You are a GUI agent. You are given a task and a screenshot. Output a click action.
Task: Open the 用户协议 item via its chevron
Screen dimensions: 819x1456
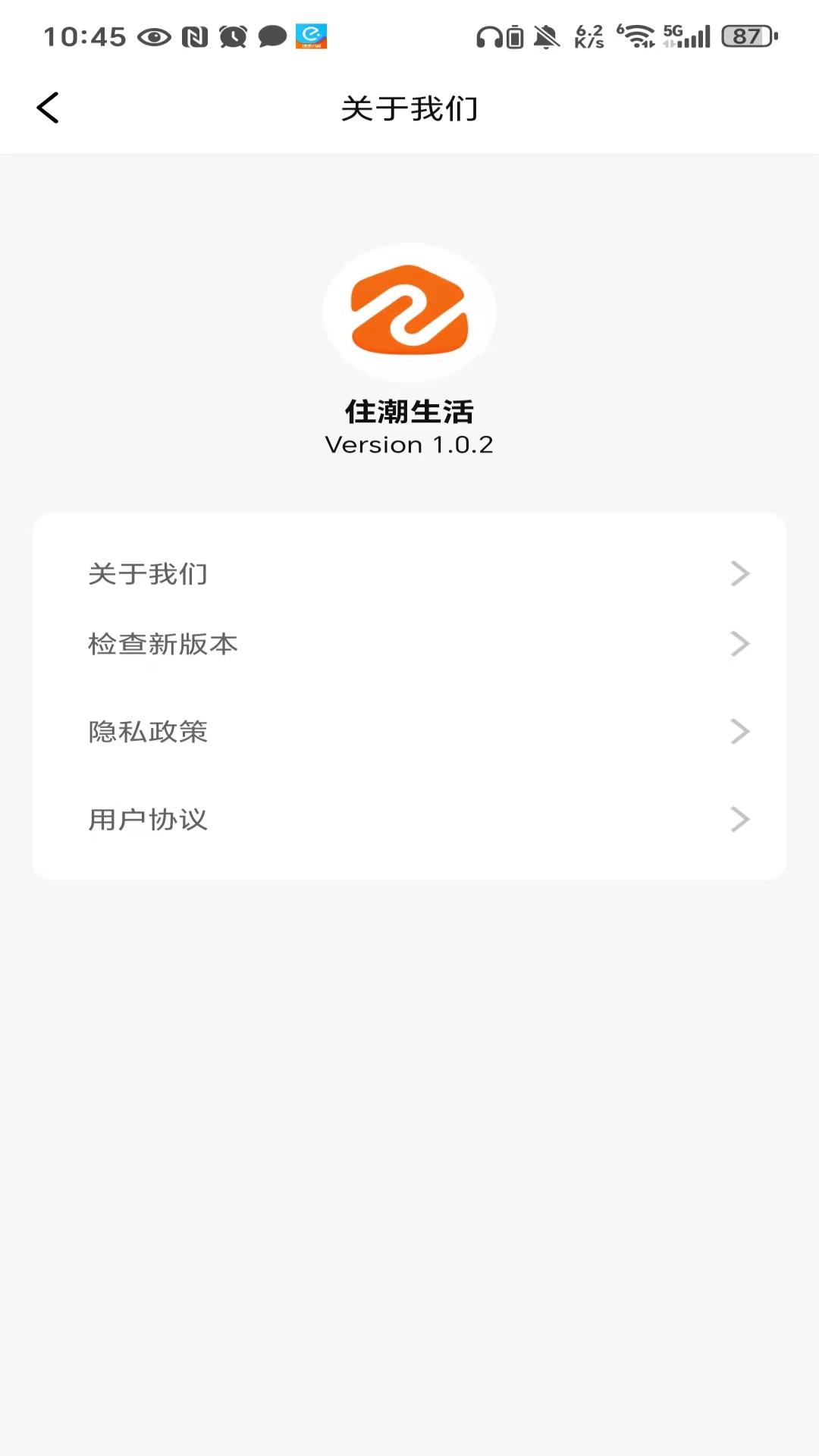pyautogui.click(x=739, y=819)
